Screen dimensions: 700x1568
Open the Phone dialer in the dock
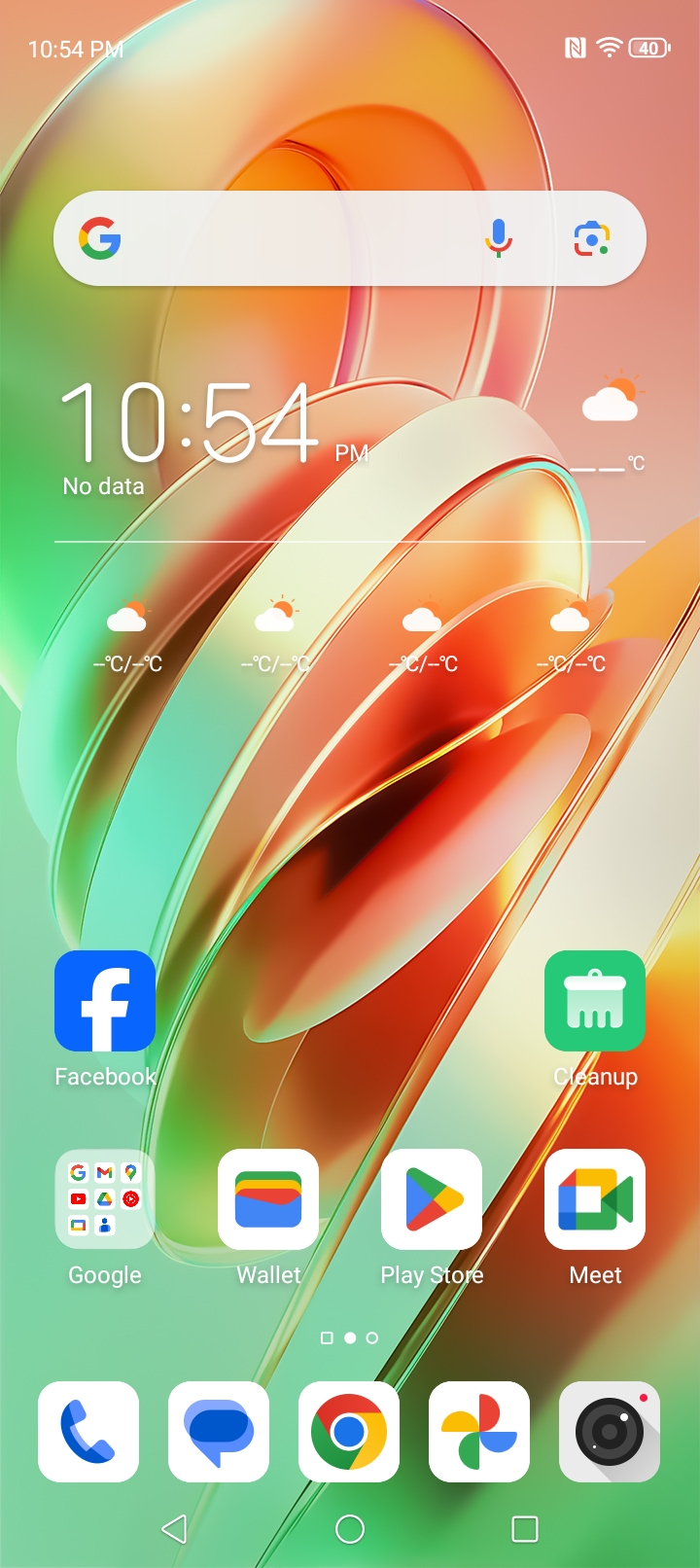coord(88,1432)
